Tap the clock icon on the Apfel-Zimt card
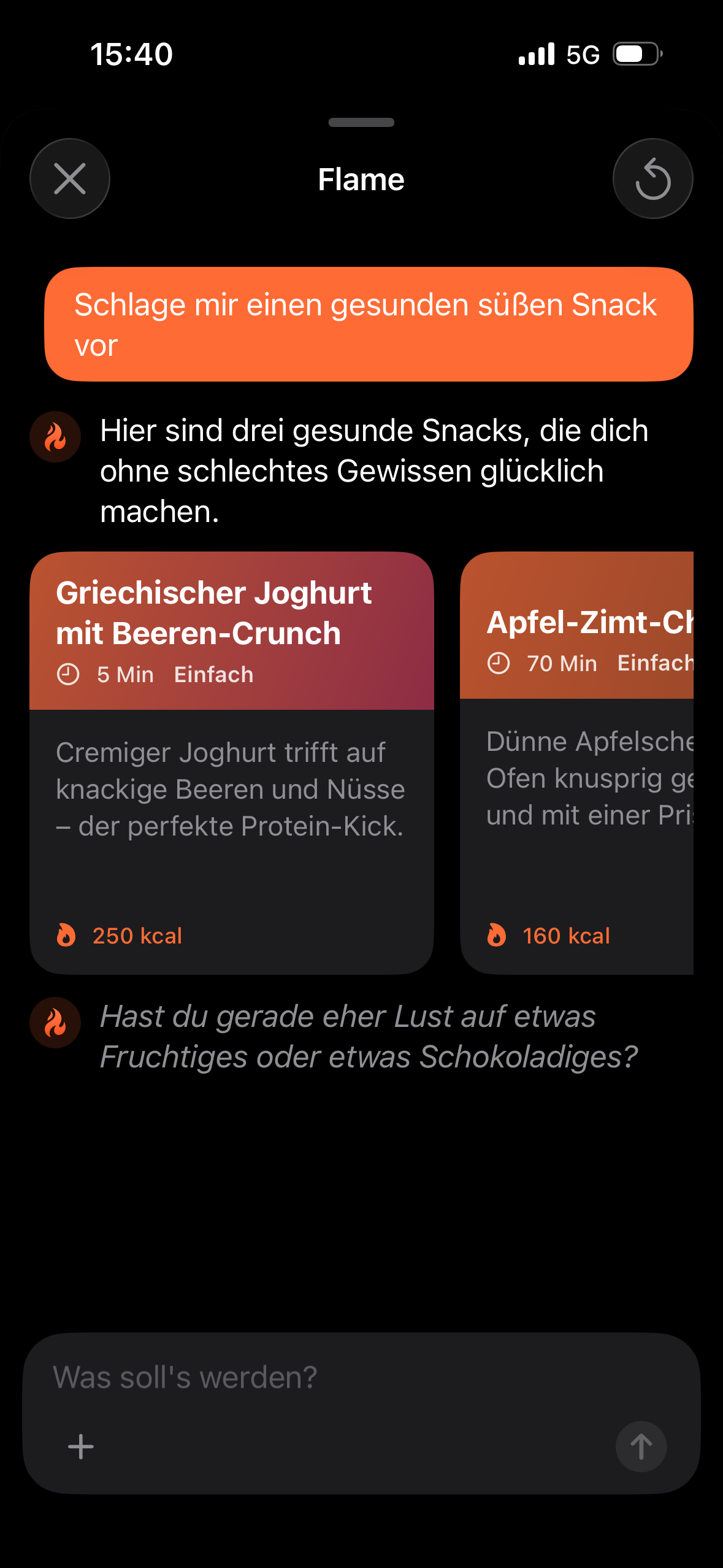This screenshot has height=1568, width=723. (x=498, y=663)
